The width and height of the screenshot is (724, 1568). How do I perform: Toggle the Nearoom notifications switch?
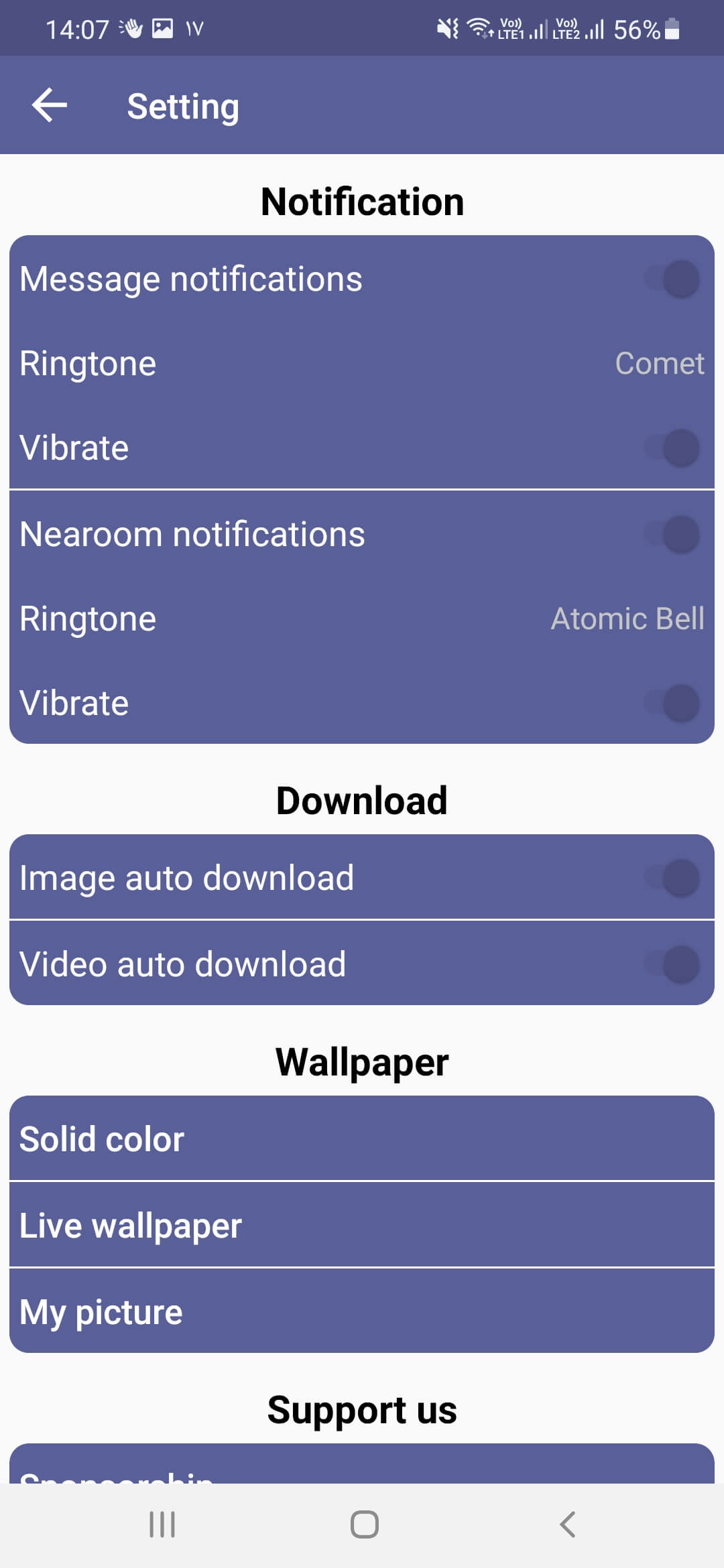click(672, 534)
